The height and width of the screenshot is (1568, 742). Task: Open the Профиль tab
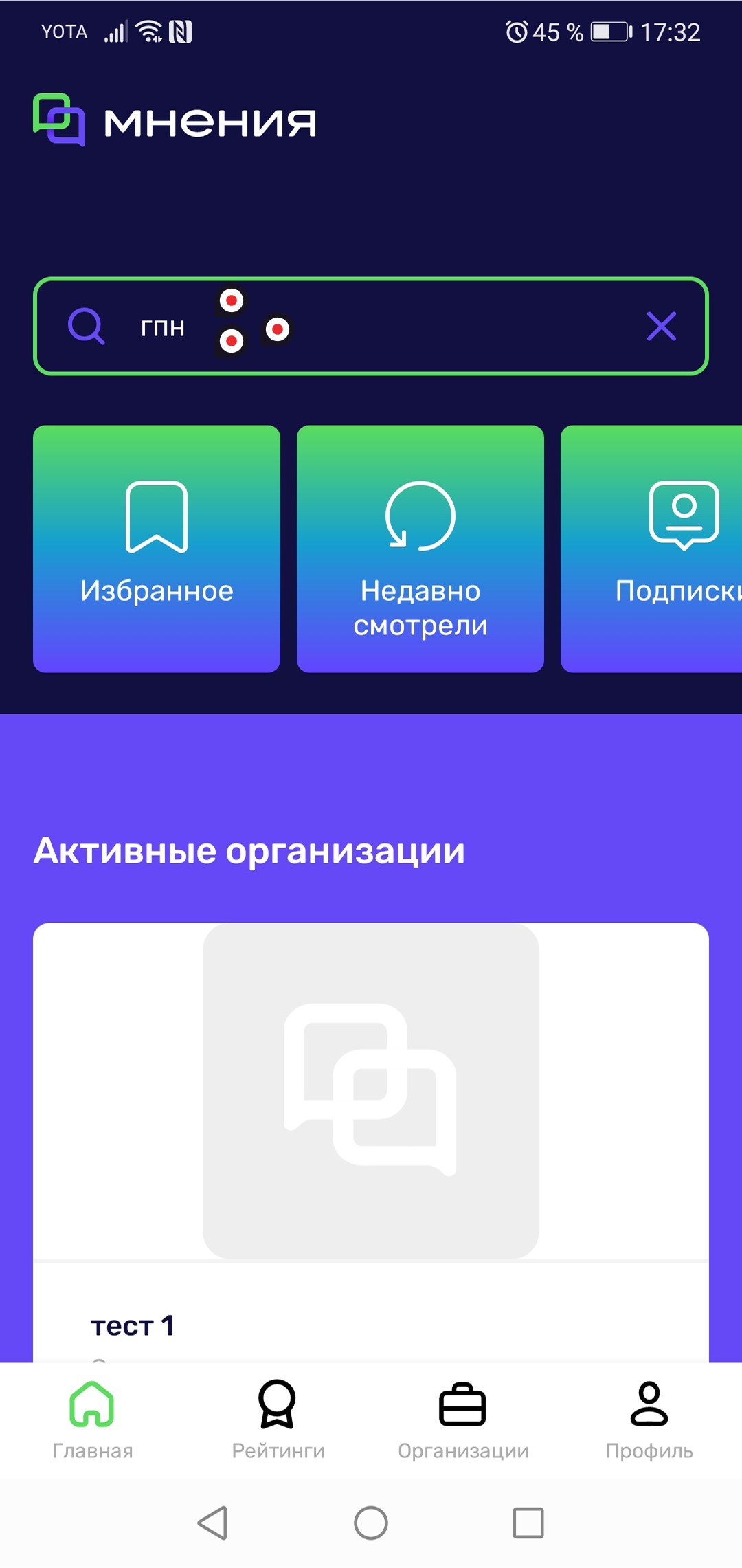[649, 1420]
